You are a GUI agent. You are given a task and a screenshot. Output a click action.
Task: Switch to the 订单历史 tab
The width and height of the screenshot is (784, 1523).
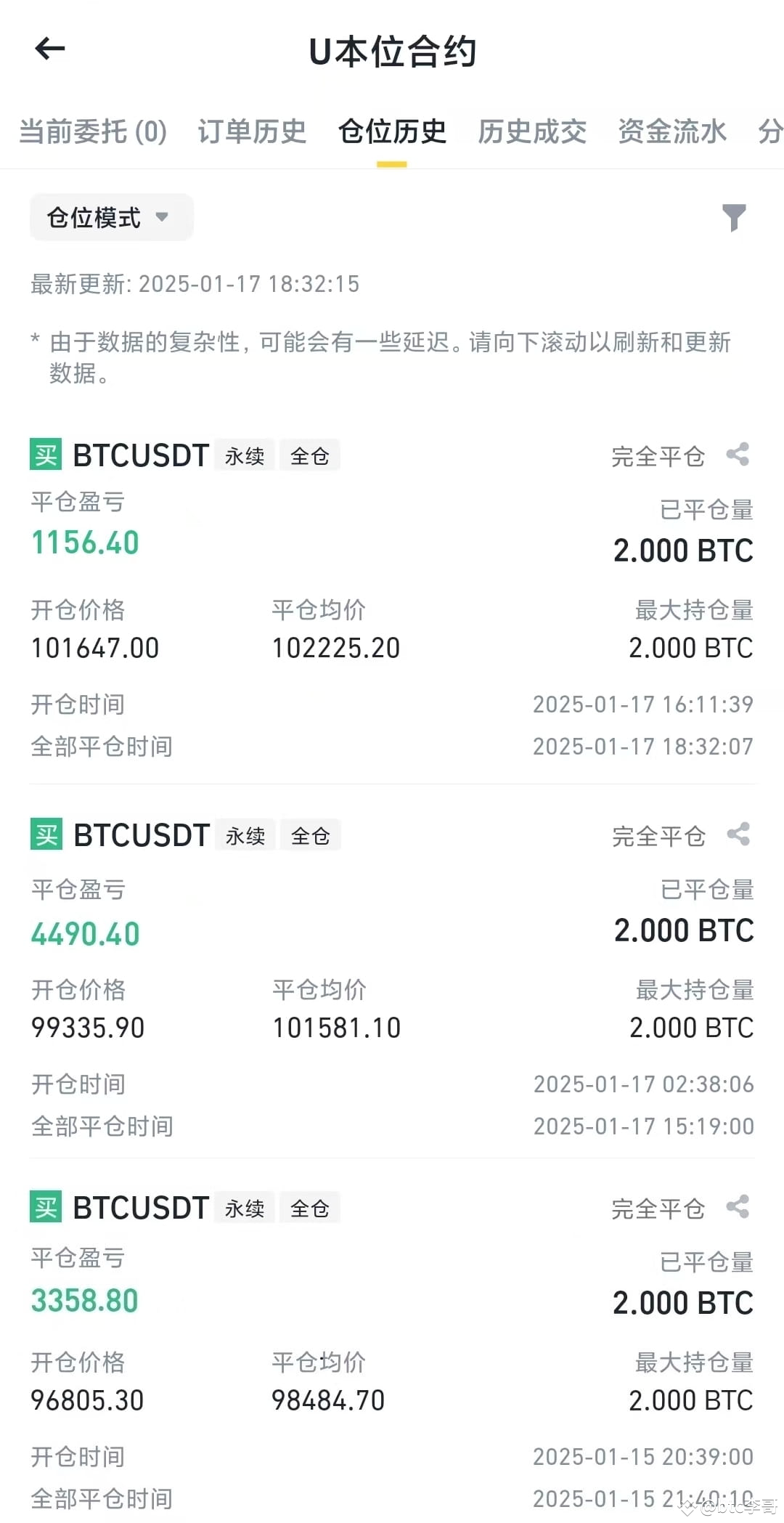click(x=252, y=131)
